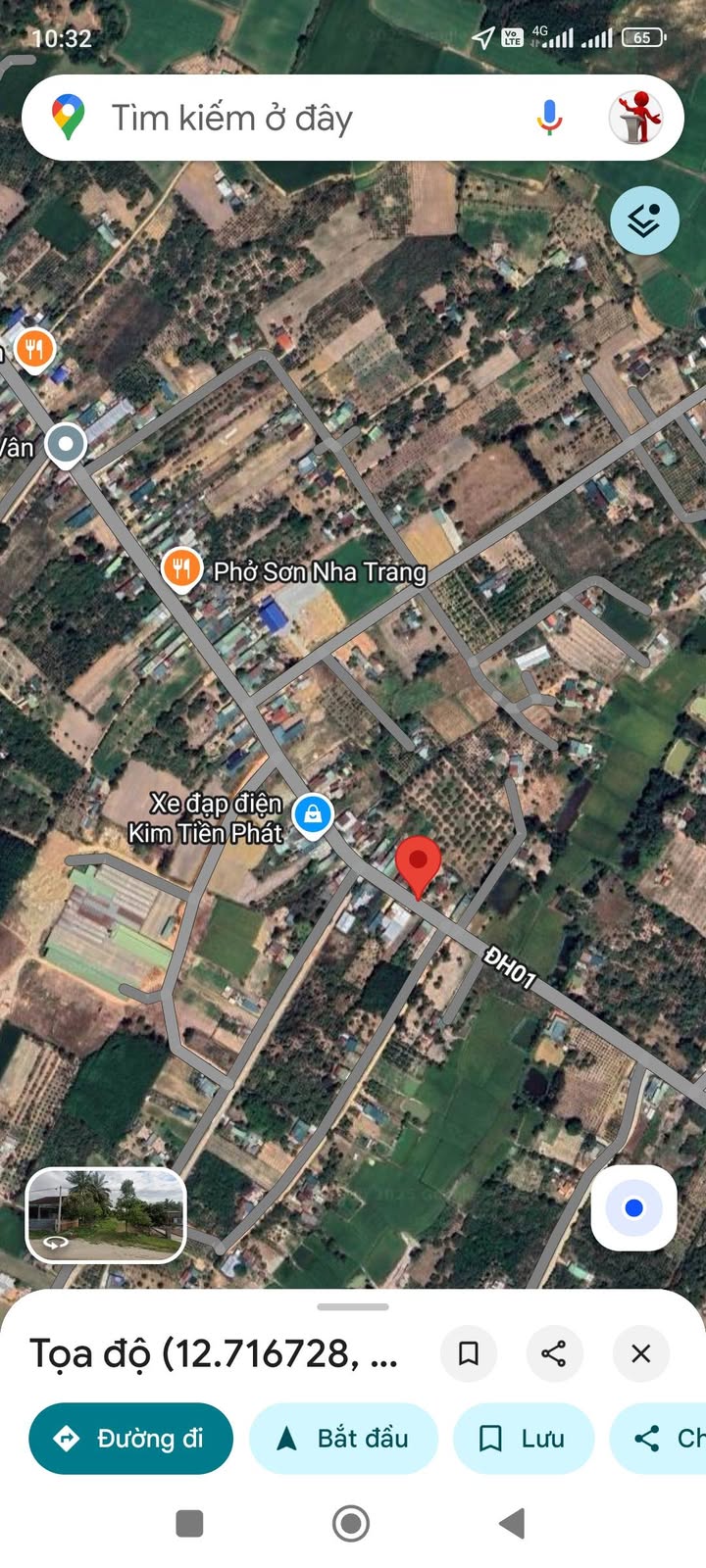Open the map layers button
The height and width of the screenshot is (1568, 706).
pyautogui.click(x=644, y=220)
